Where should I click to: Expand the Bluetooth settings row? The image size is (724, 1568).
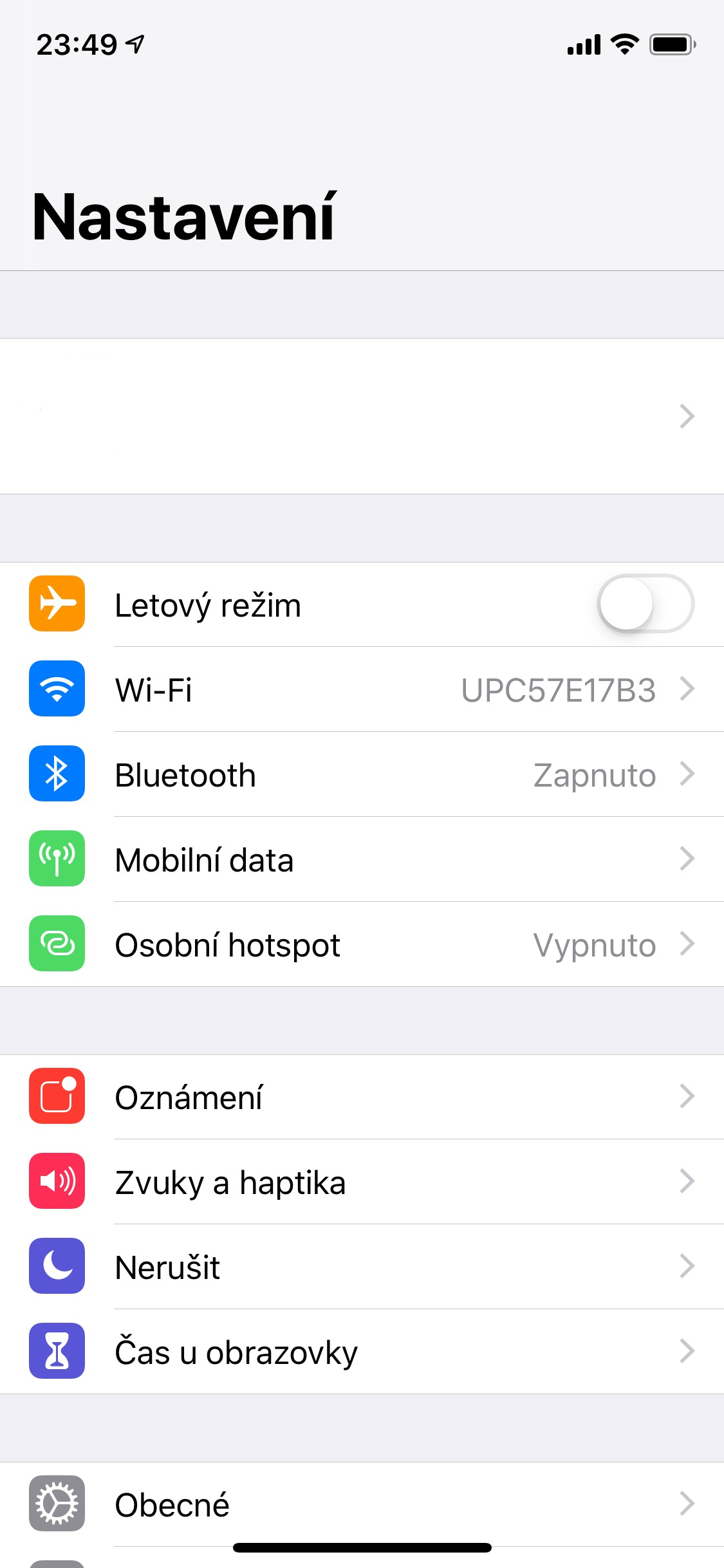(360, 774)
